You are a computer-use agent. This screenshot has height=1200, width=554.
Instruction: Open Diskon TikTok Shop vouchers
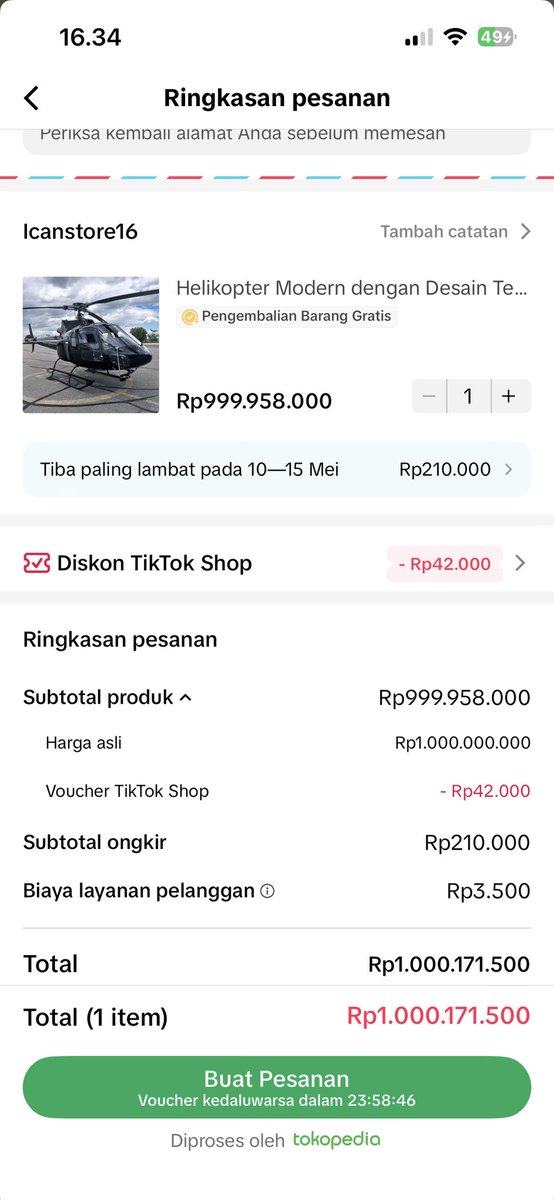[277, 563]
